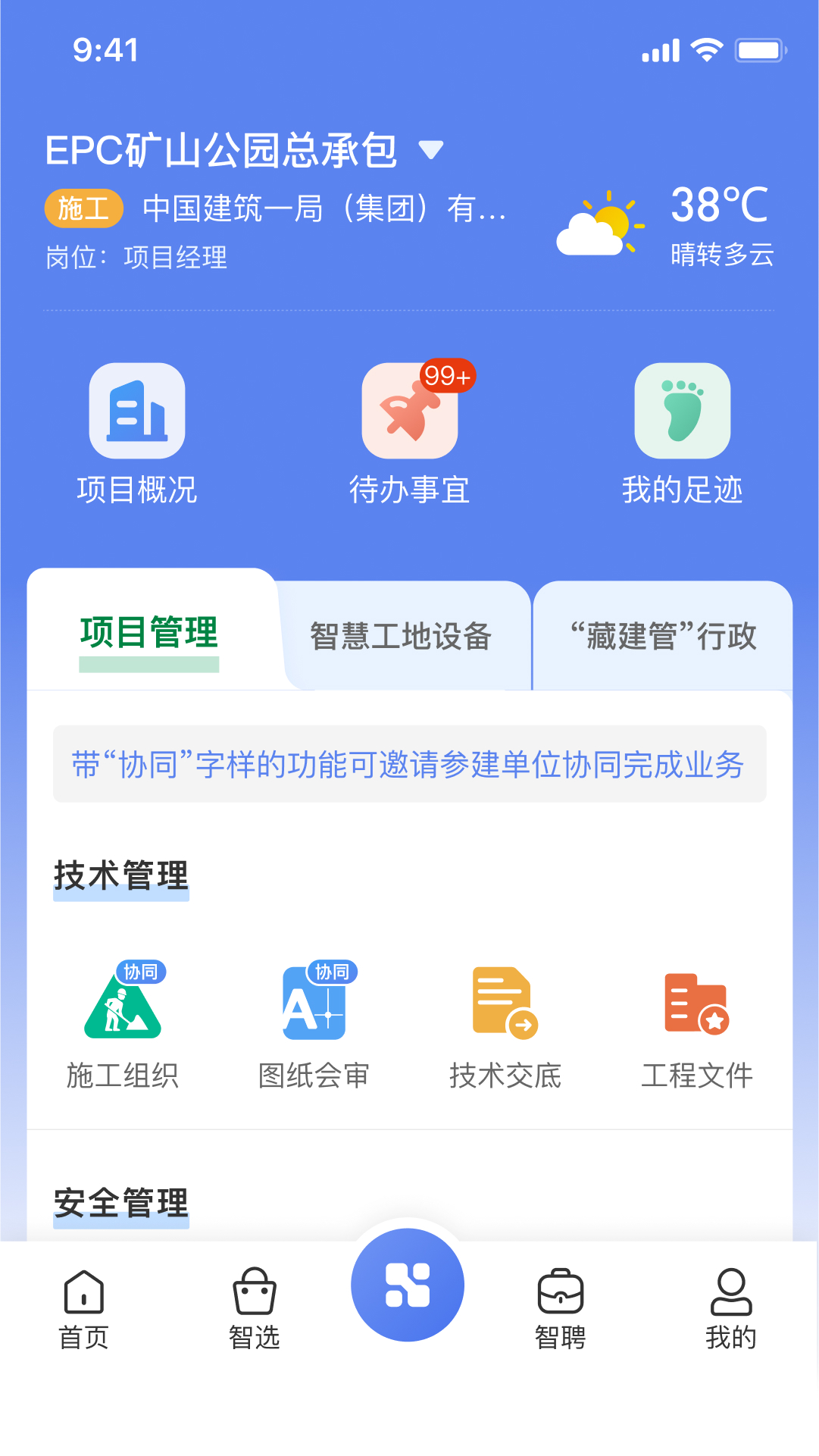Tap the central blue app launcher icon
819x1456 pixels.
coord(408,1285)
